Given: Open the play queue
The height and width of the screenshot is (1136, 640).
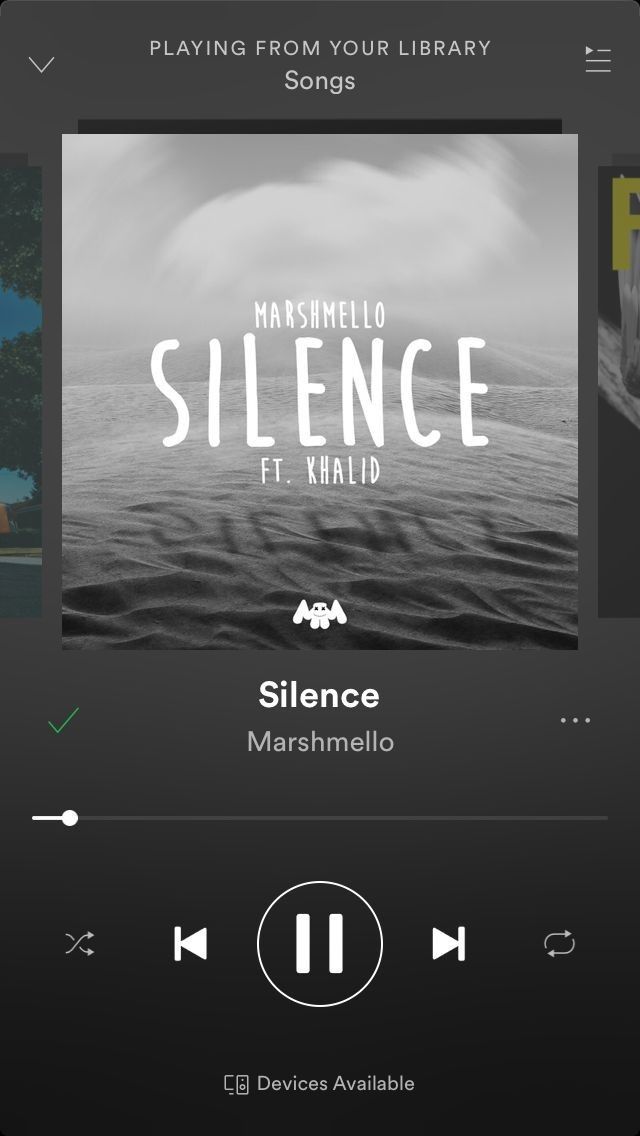Looking at the screenshot, I should coord(598,59).
